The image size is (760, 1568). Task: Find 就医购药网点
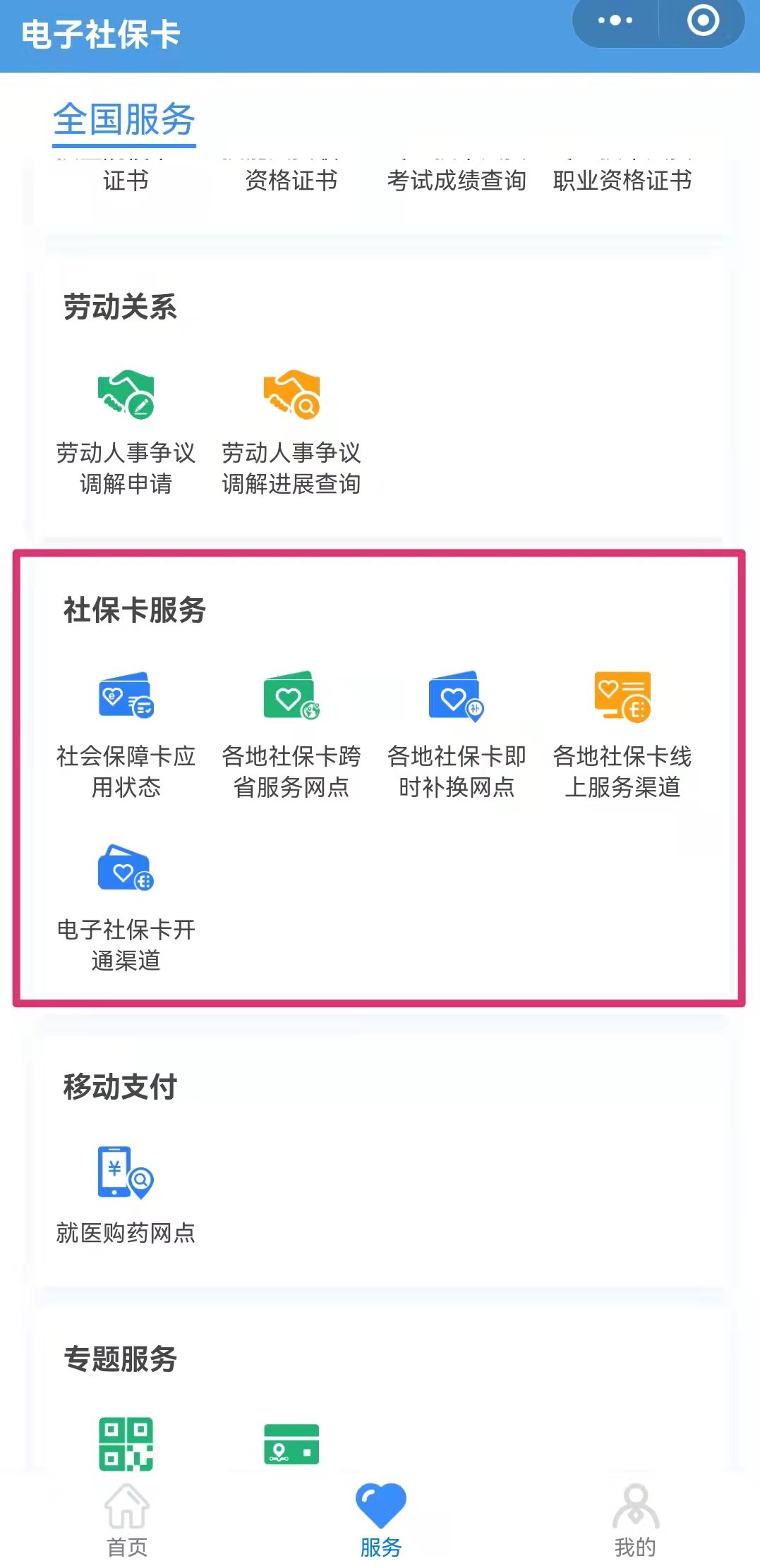click(126, 1193)
